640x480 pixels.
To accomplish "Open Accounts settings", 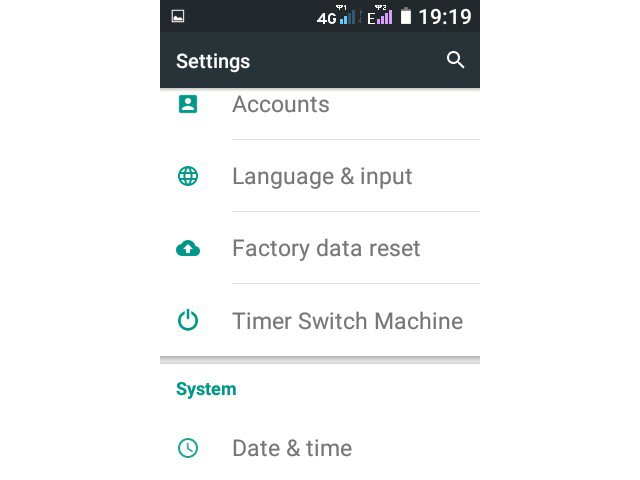I will click(x=281, y=105).
